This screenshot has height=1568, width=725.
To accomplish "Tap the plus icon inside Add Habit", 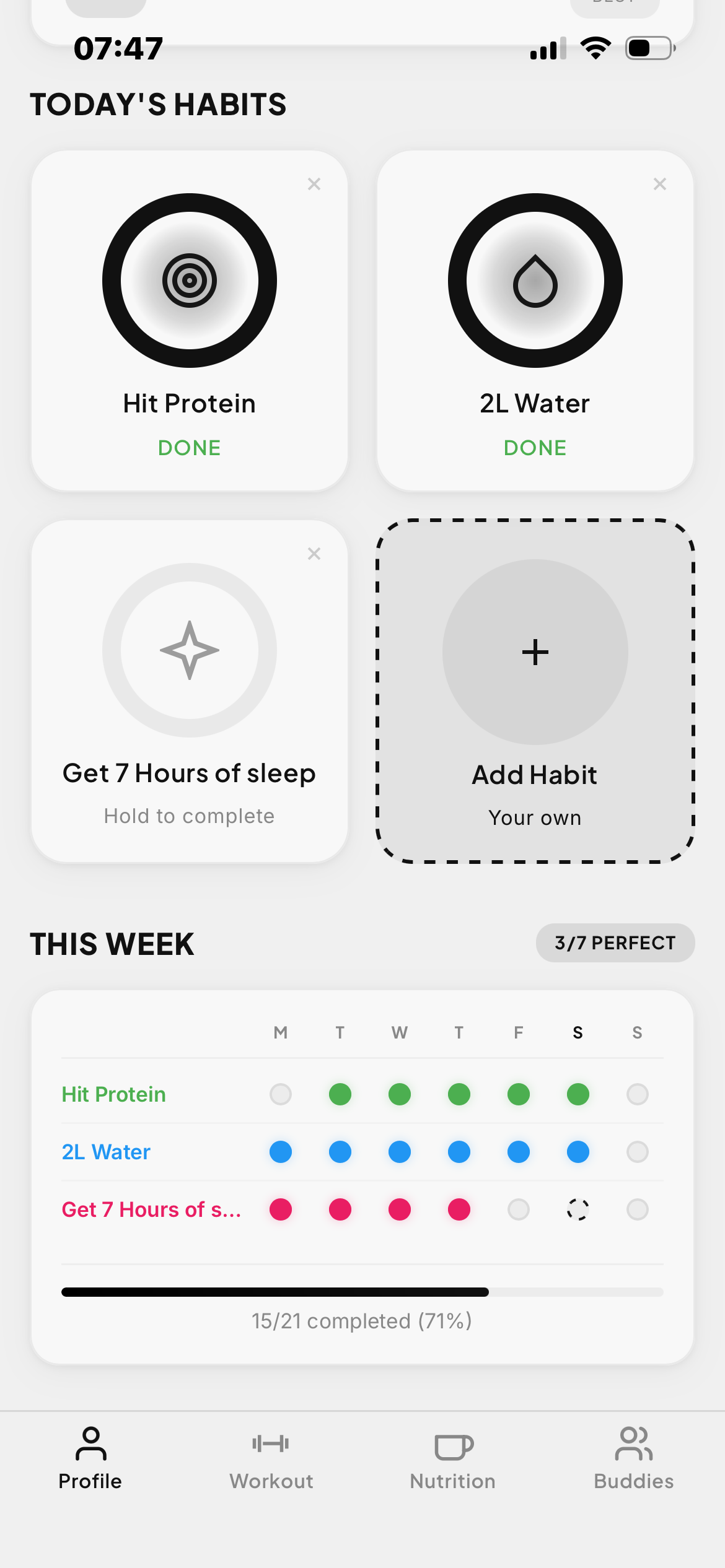I will (534, 651).
